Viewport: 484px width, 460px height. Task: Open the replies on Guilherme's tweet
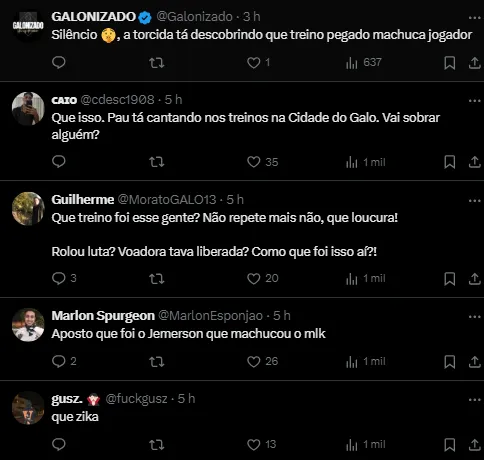[59, 278]
